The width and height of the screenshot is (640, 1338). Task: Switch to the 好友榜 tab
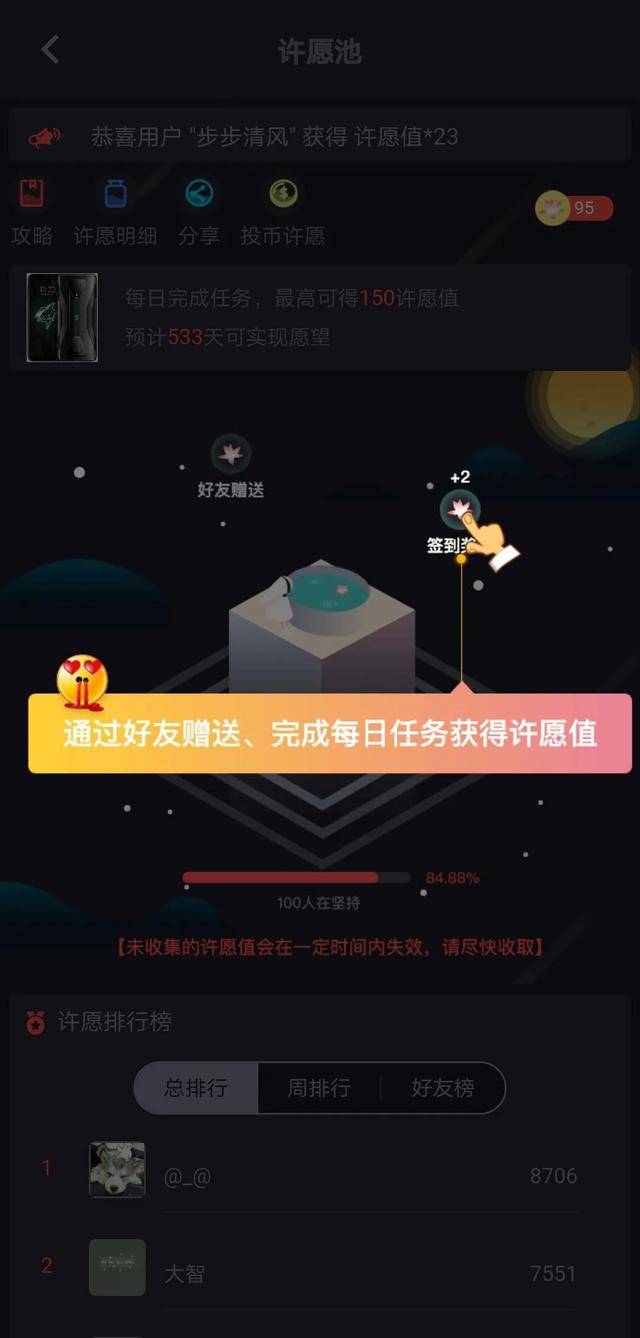click(x=442, y=1088)
